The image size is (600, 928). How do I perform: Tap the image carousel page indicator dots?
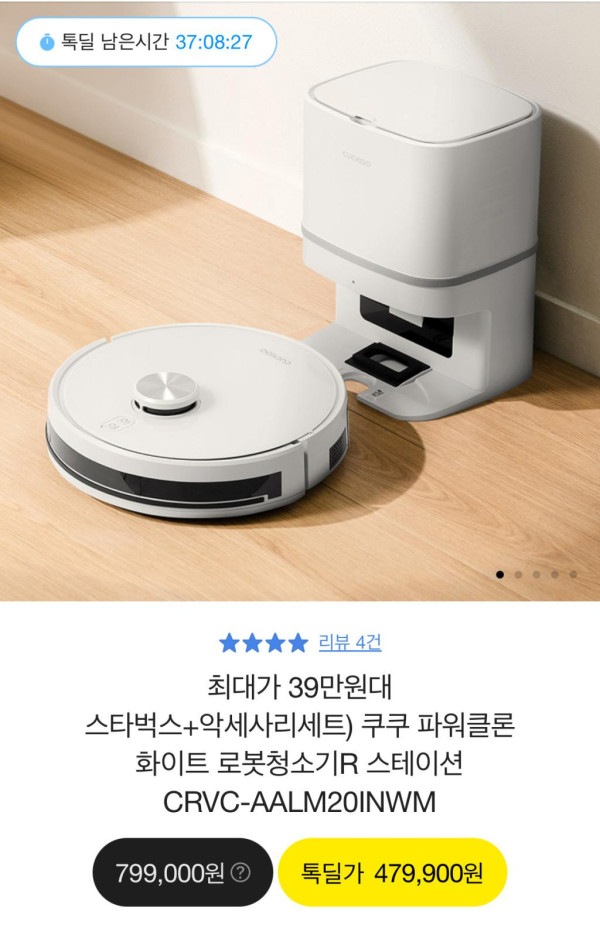tap(536, 574)
